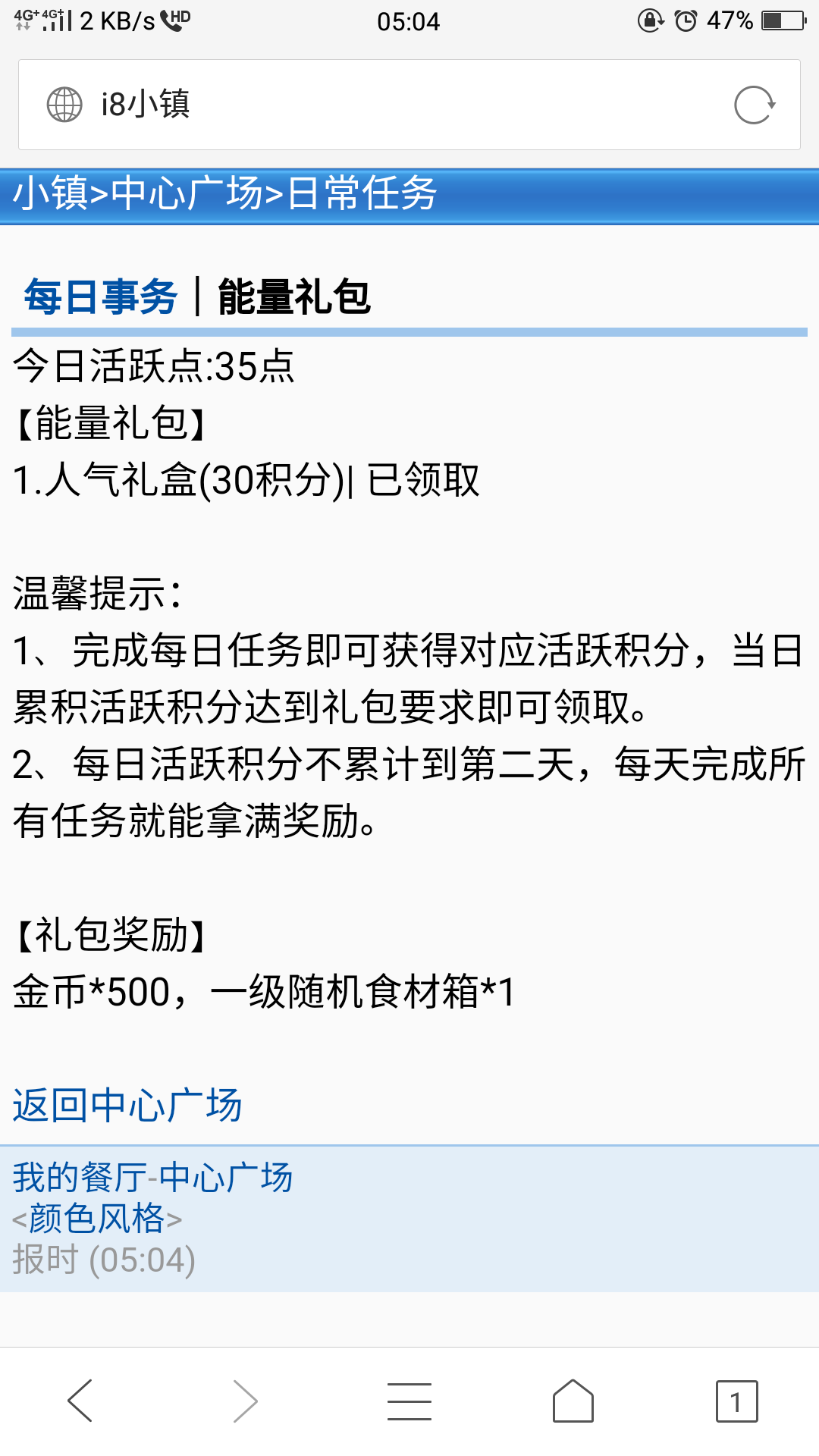Reload the page with the refresh icon
The image size is (819, 1456).
754,105
